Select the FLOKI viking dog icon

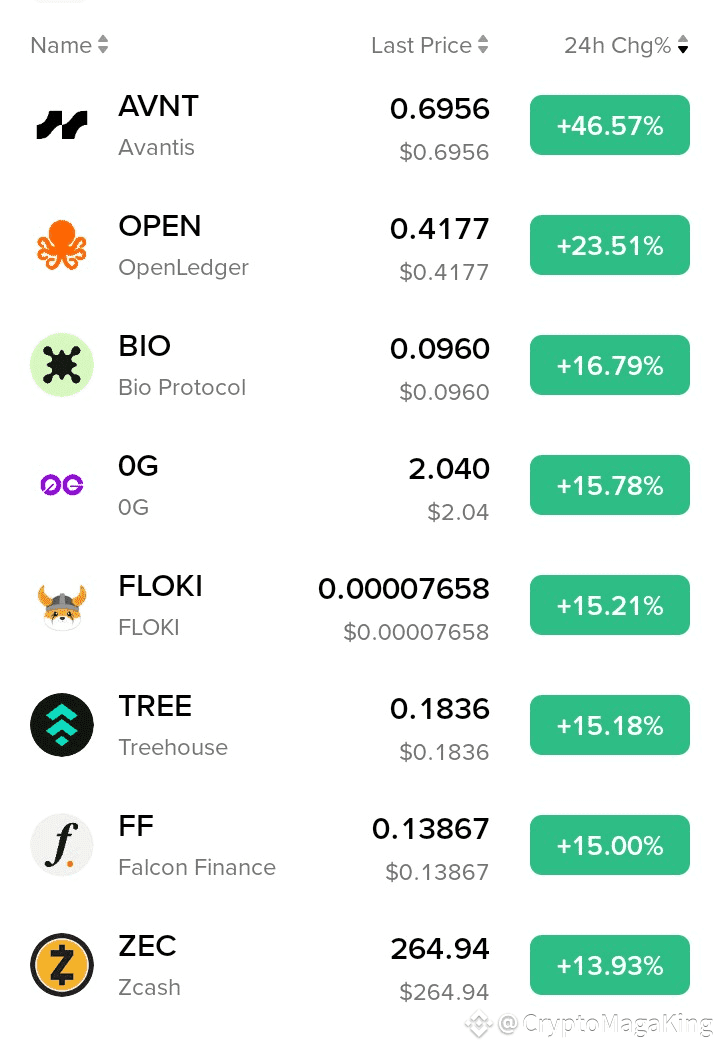coord(61,604)
